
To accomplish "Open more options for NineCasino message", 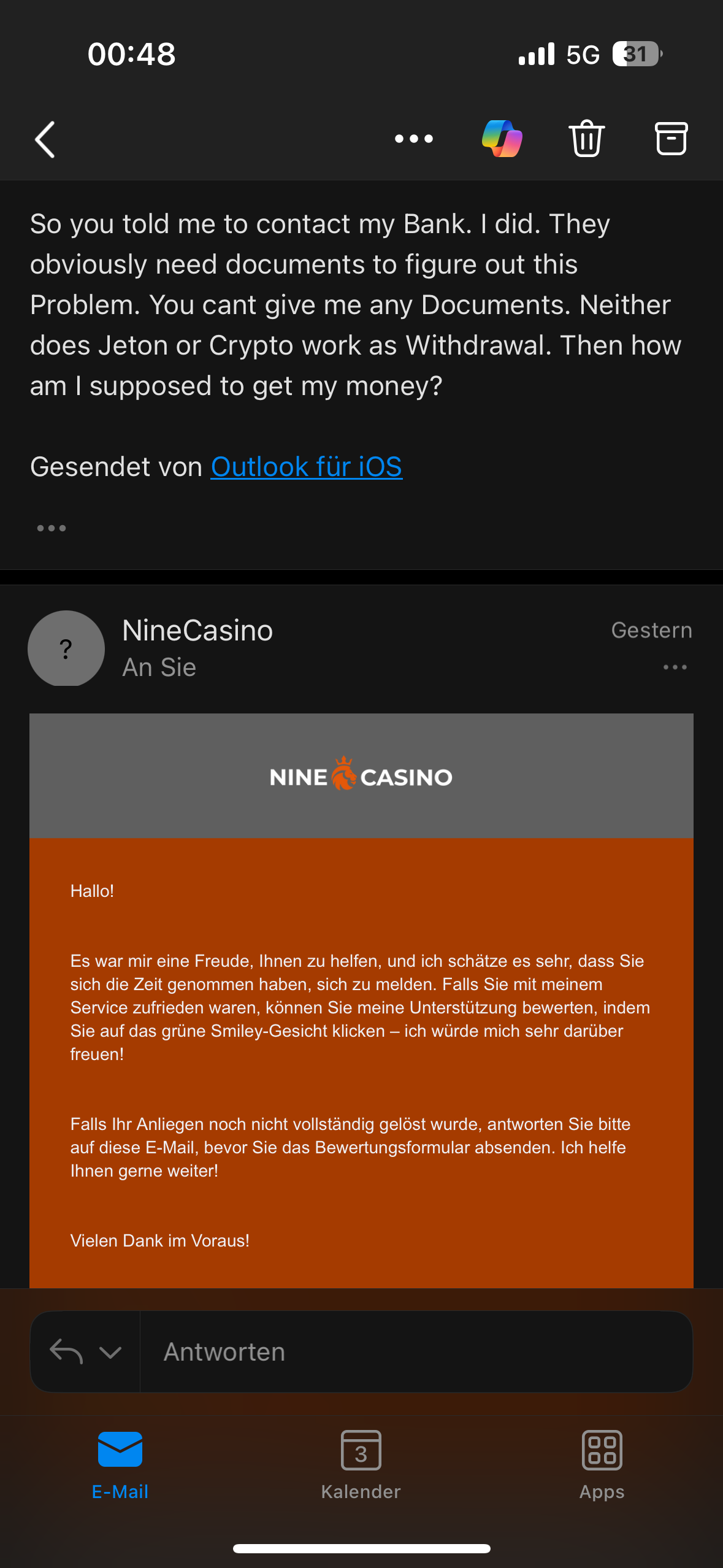I will coord(675,667).
